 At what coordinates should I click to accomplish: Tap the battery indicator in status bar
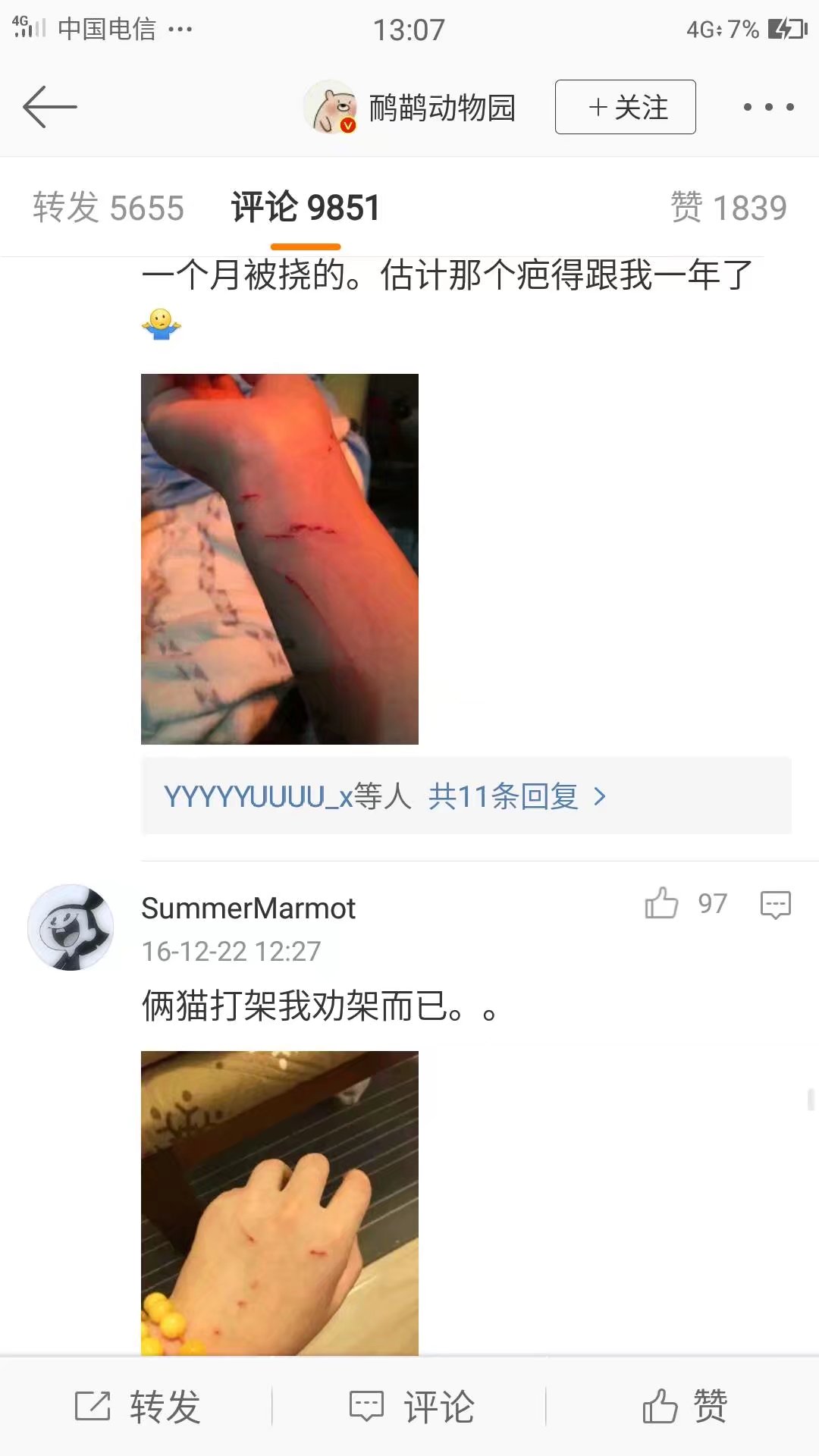785,29
